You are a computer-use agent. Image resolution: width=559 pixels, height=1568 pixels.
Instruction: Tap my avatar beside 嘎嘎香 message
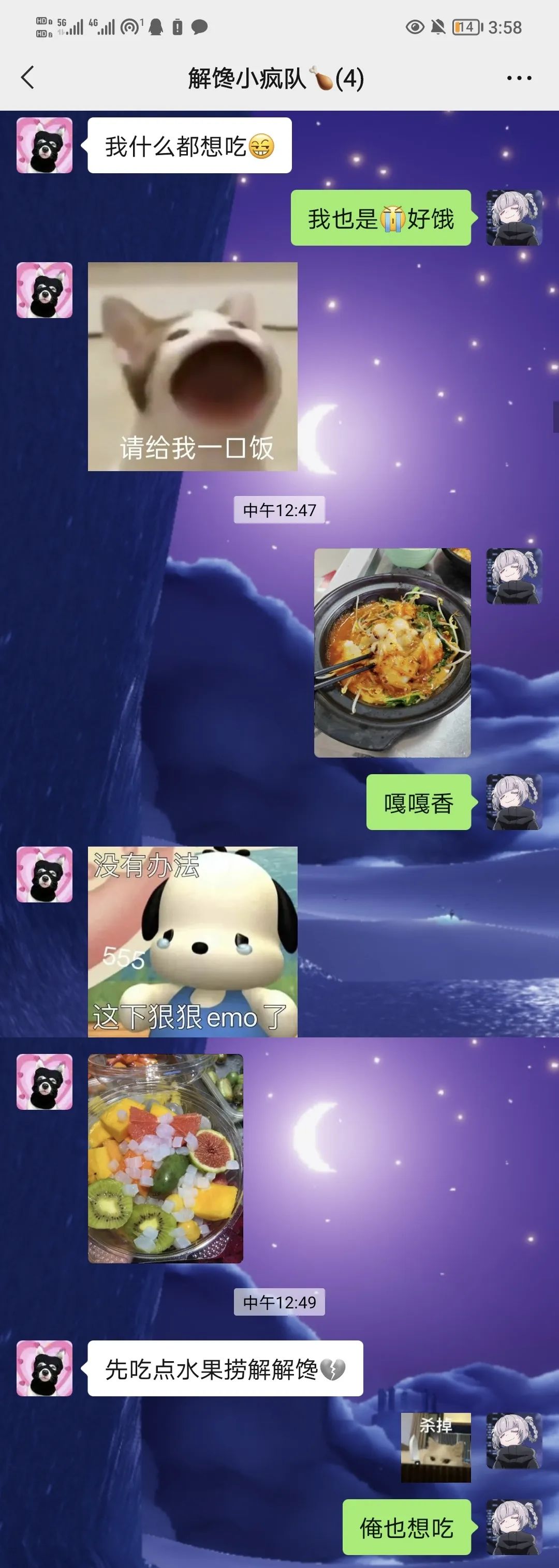(x=513, y=802)
